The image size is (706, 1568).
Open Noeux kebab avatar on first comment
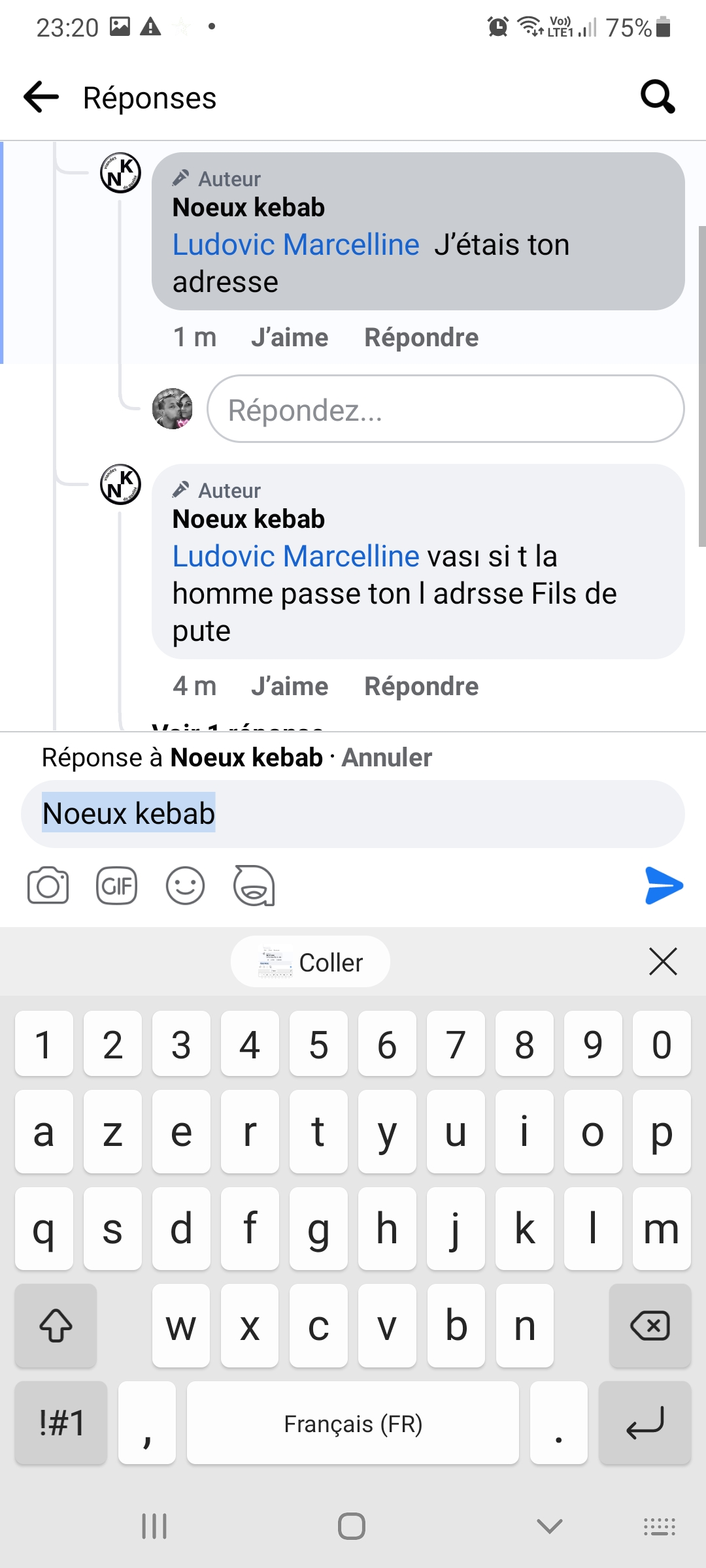[120, 173]
